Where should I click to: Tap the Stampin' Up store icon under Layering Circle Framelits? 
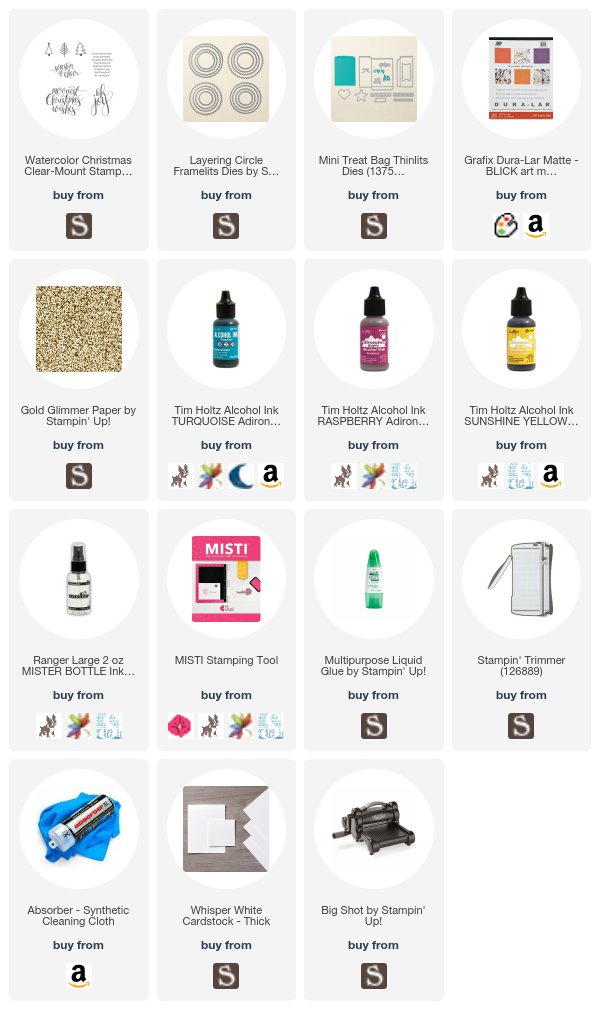(x=226, y=226)
